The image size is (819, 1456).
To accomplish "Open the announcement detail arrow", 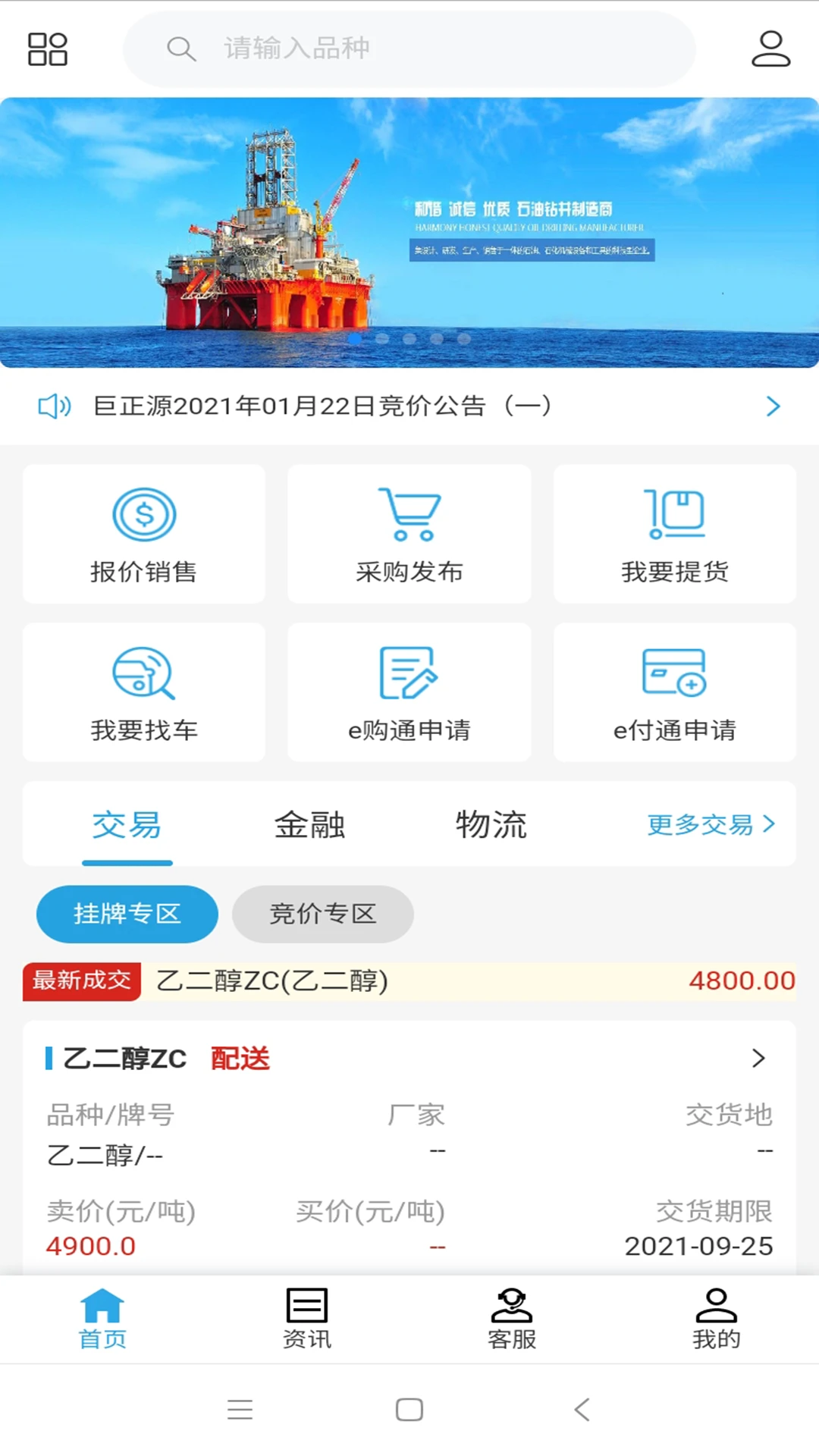I will point(773,406).
